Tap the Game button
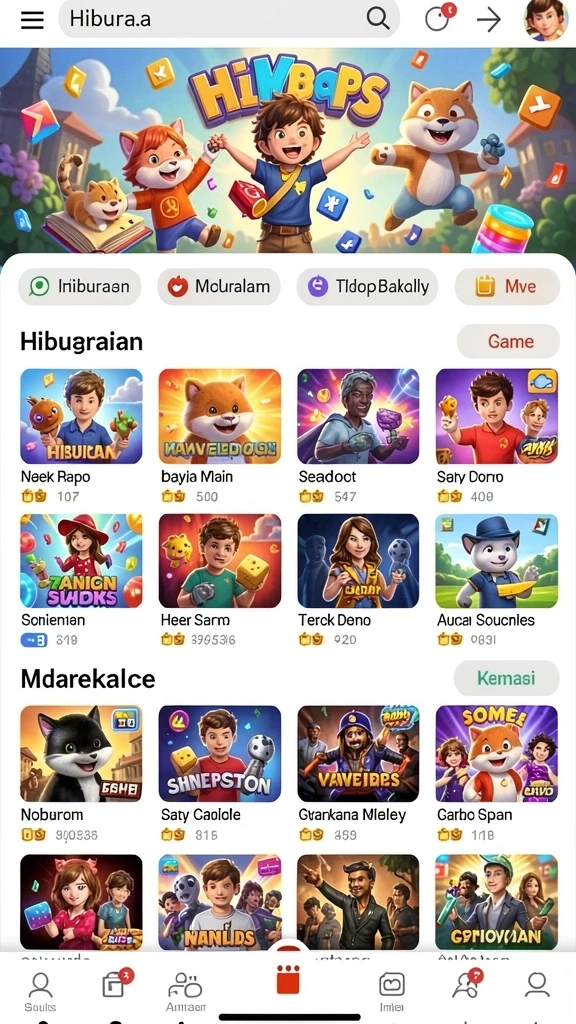 click(x=508, y=341)
